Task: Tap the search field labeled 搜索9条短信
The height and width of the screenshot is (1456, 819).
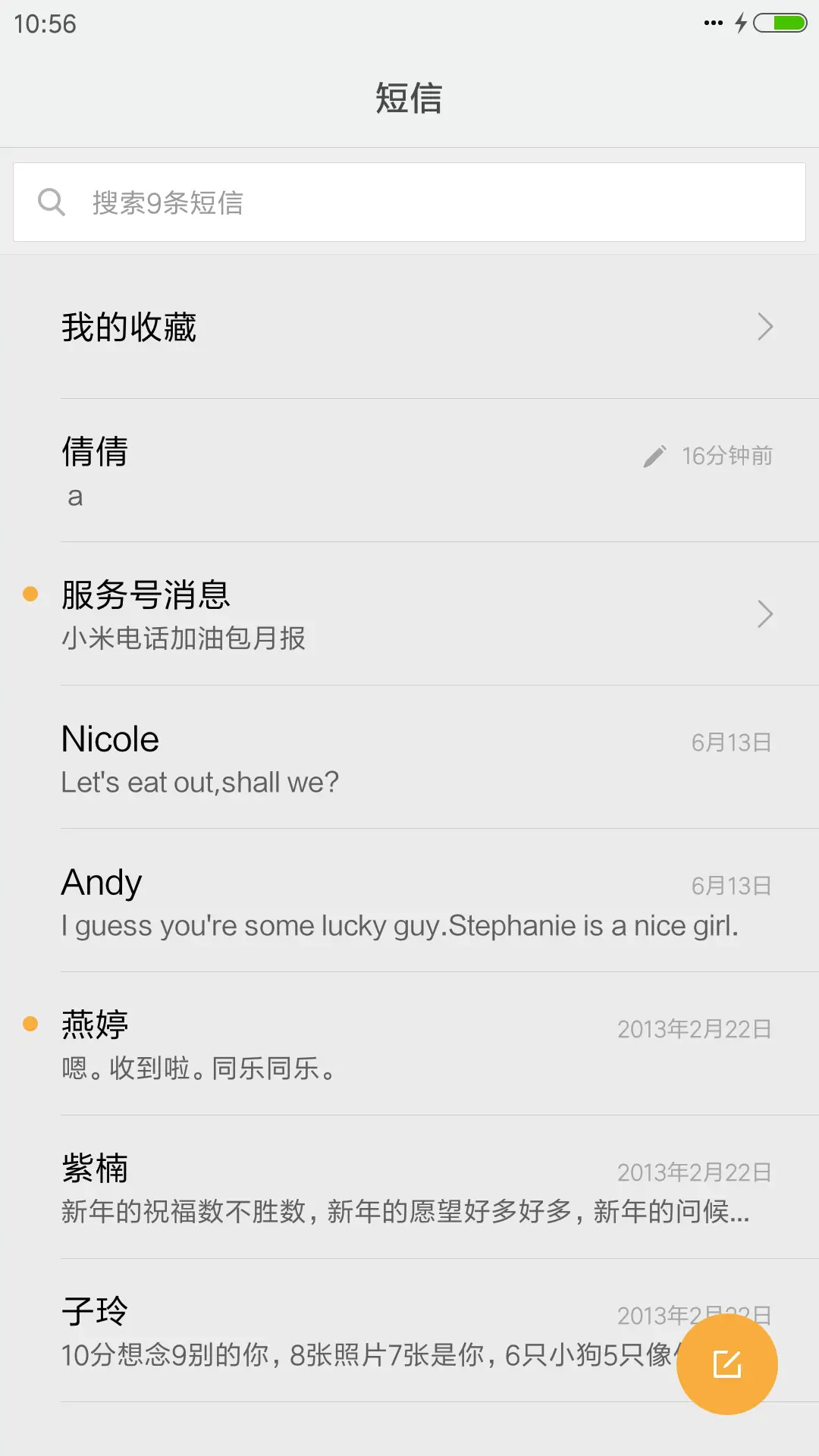Action: click(x=303, y=202)
